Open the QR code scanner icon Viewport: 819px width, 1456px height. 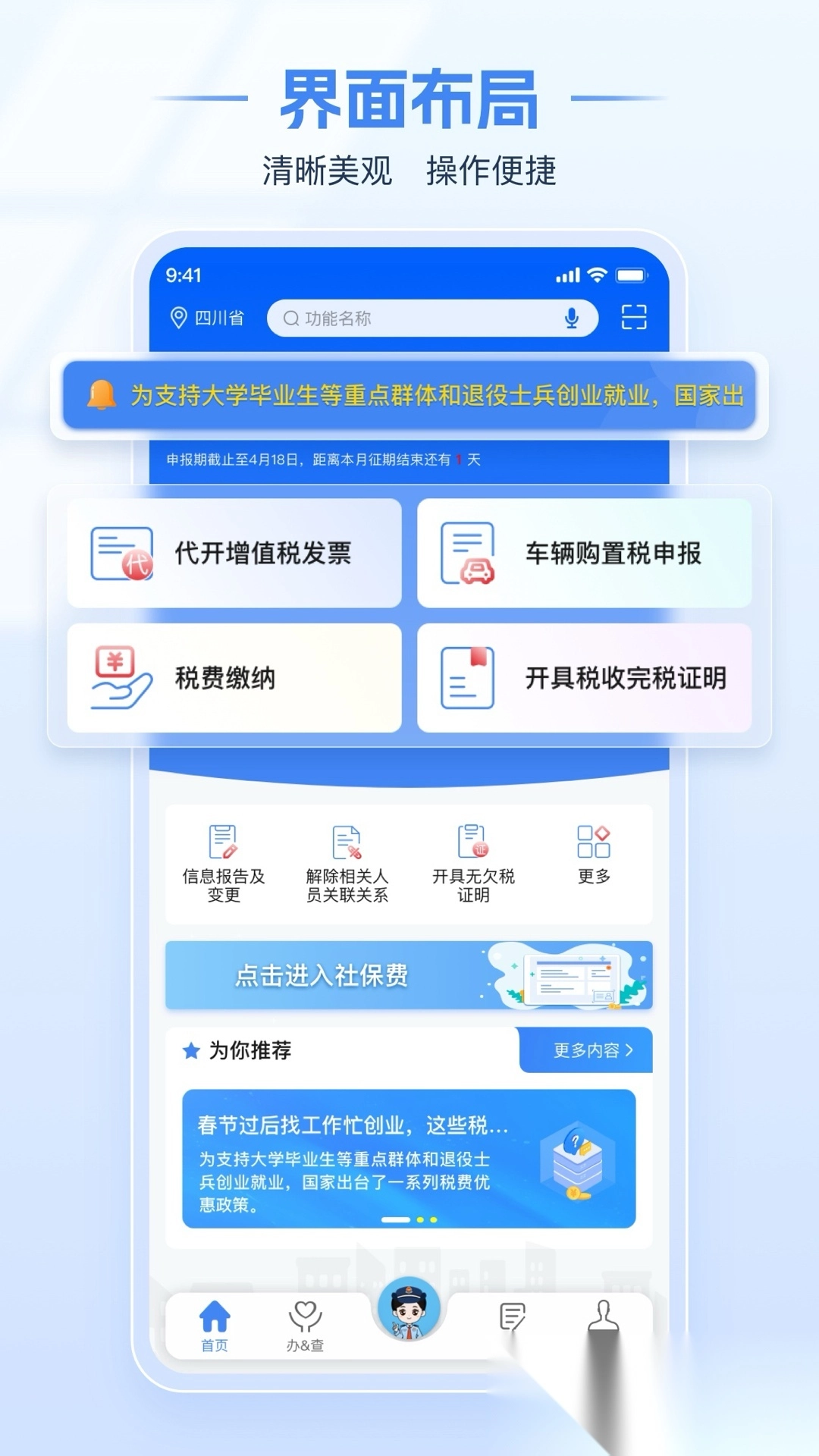pos(635,318)
